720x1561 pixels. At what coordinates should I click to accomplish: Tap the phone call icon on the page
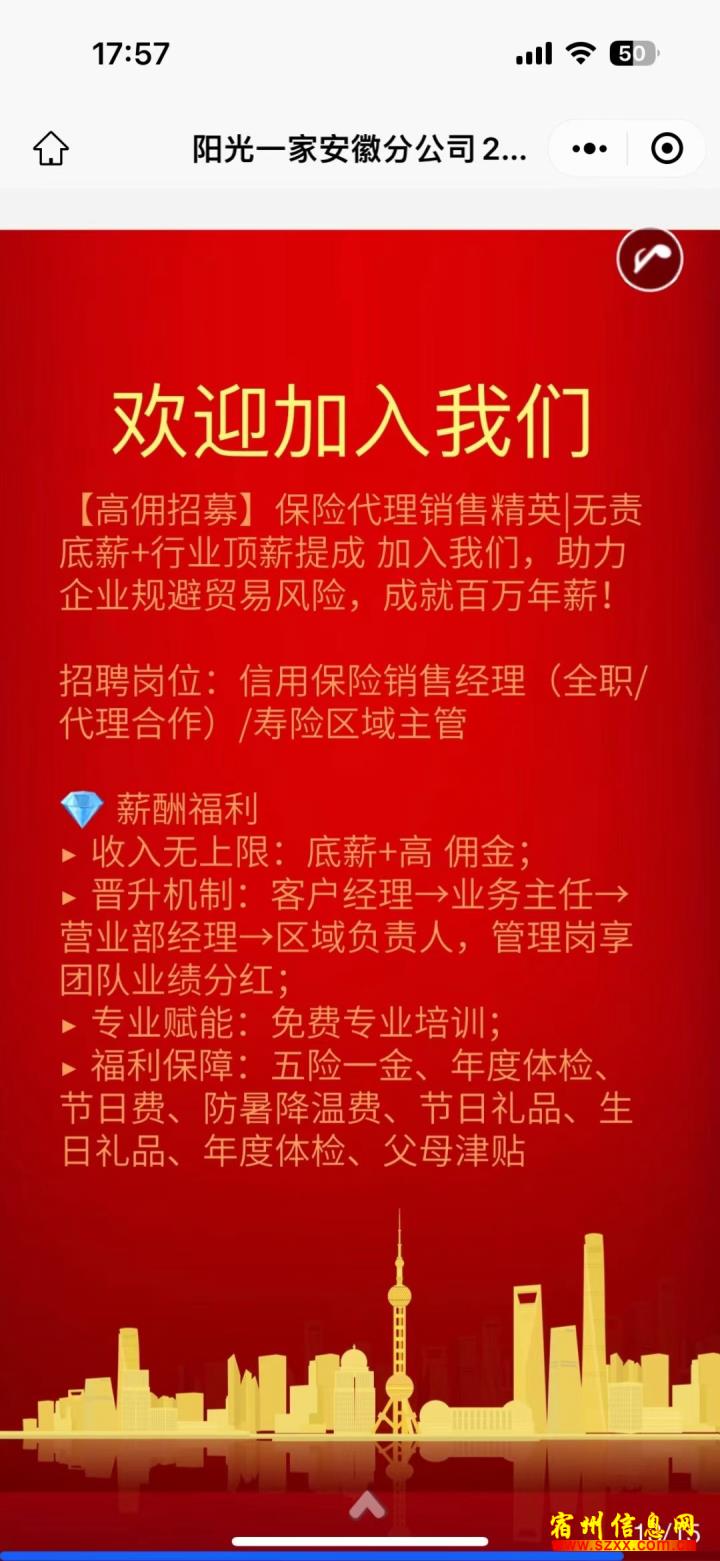pos(650,259)
